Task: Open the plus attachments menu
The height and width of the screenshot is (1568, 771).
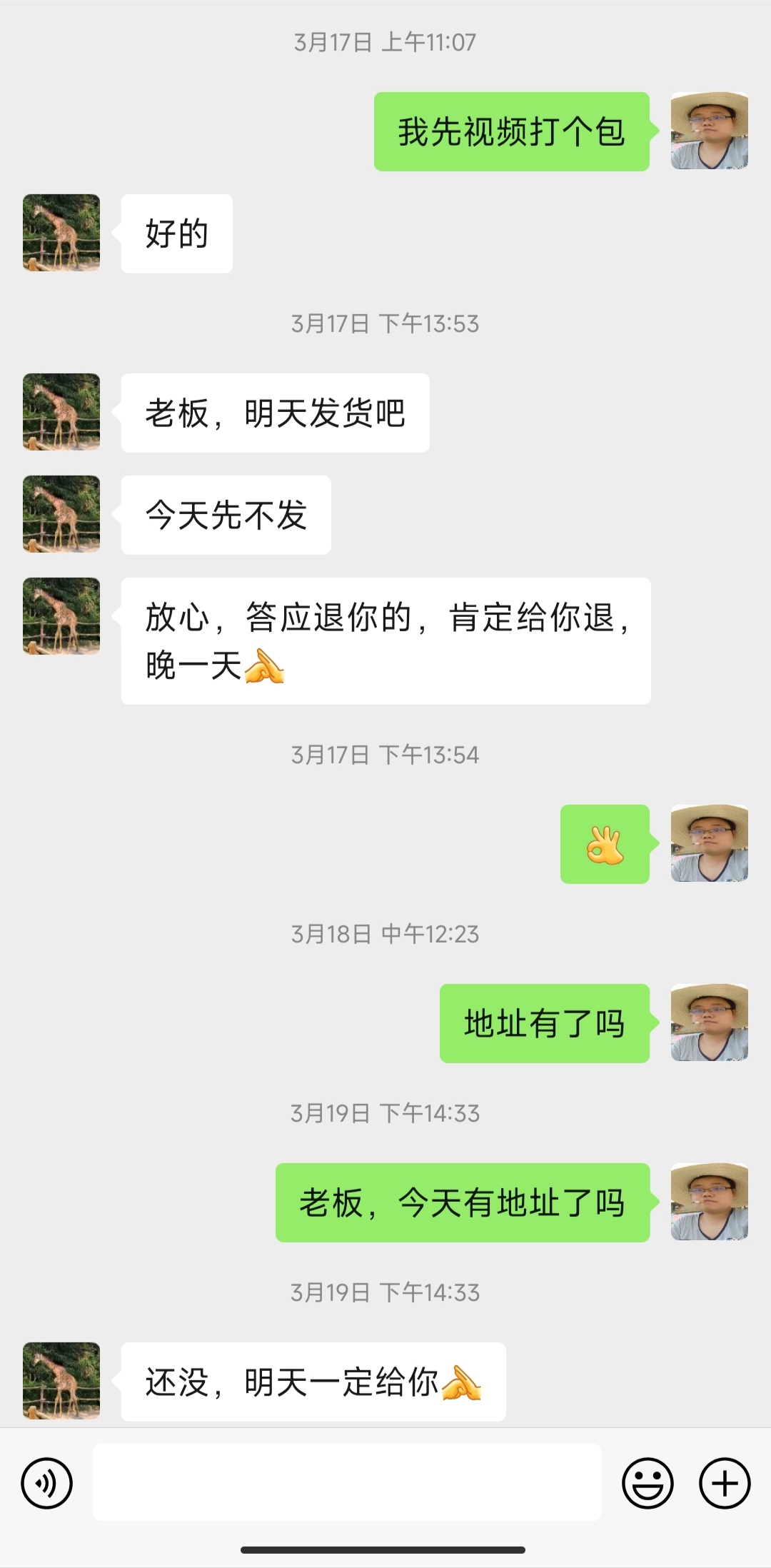Action: tap(724, 1483)
